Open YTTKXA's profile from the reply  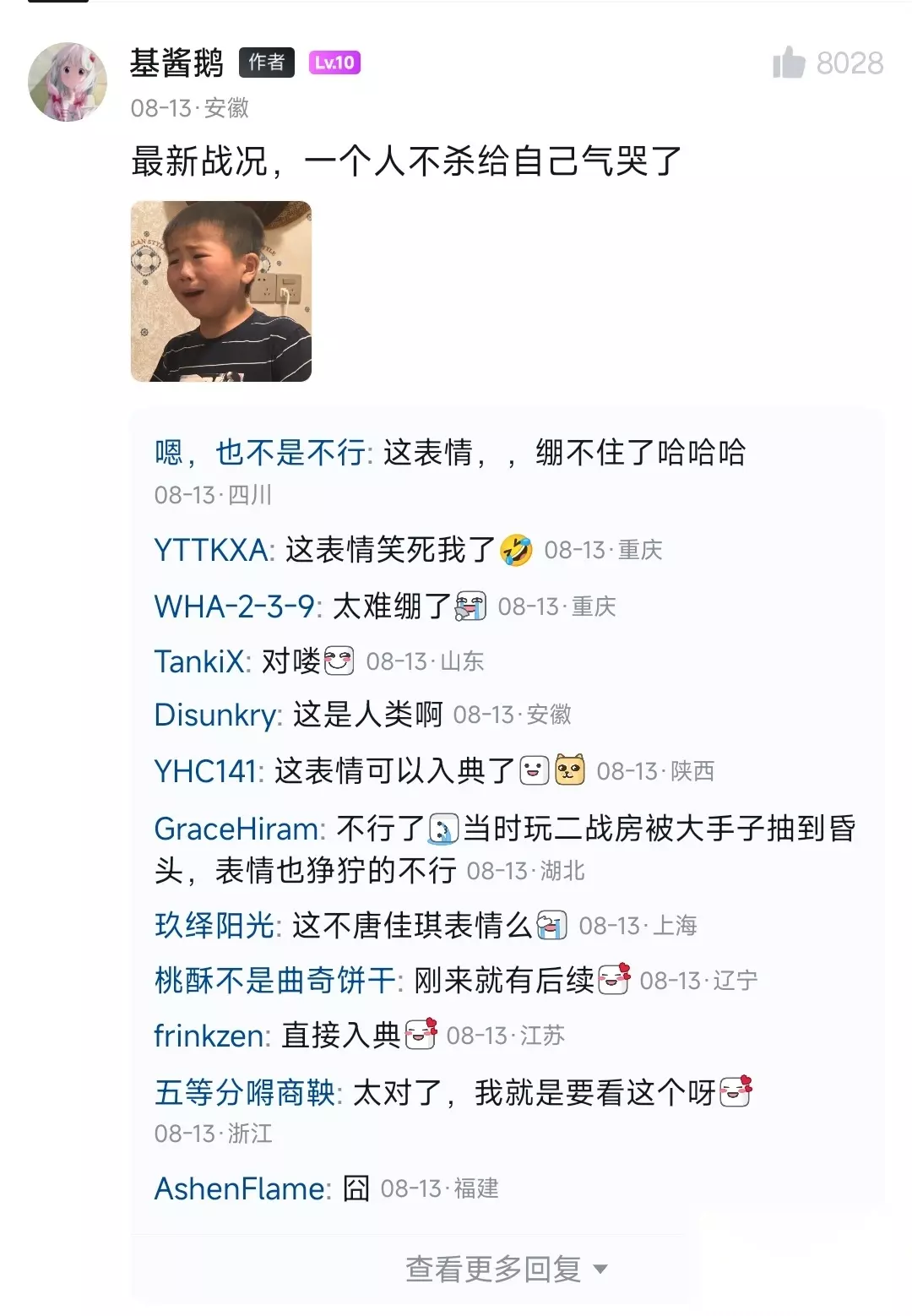[x=210, y=551]
